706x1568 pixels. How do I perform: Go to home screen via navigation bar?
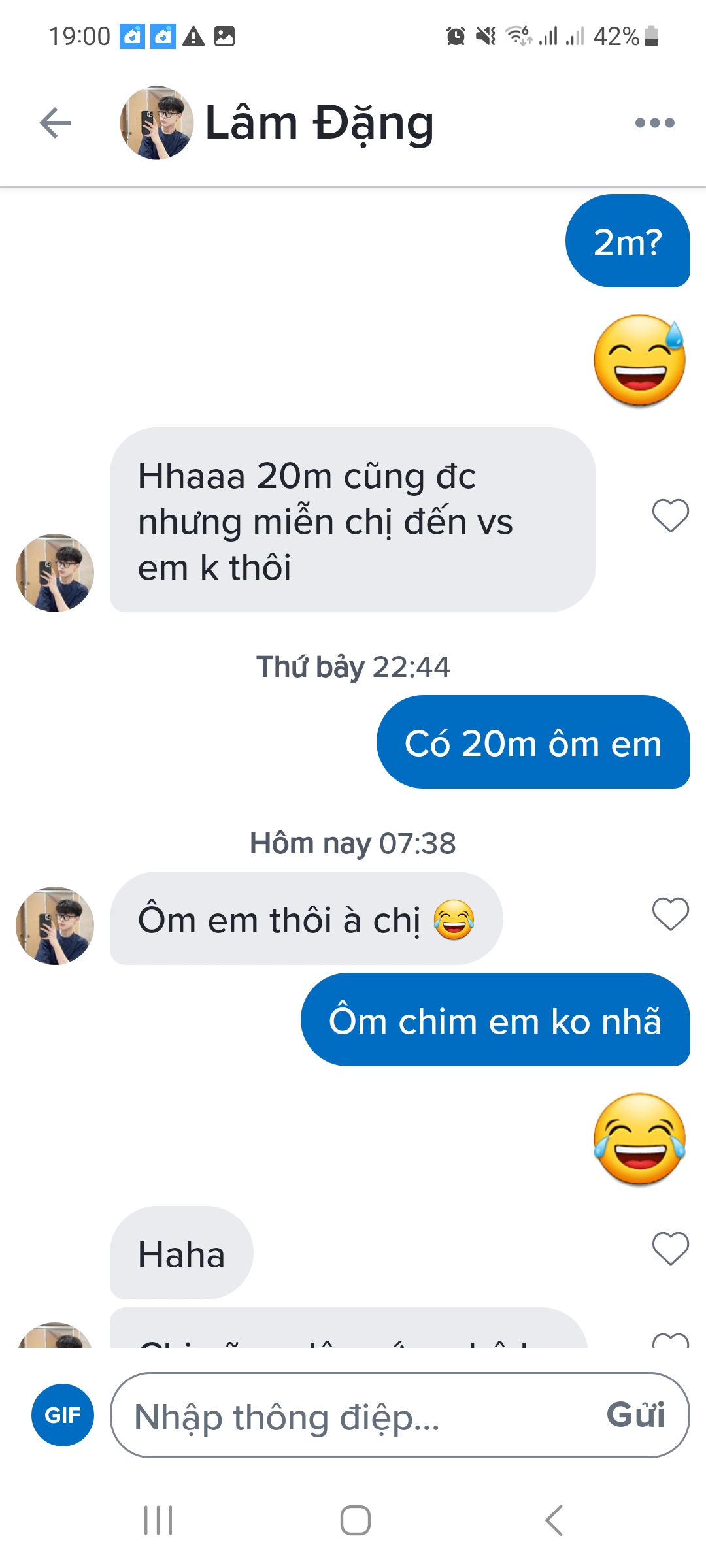click(x=356, y=1520)
